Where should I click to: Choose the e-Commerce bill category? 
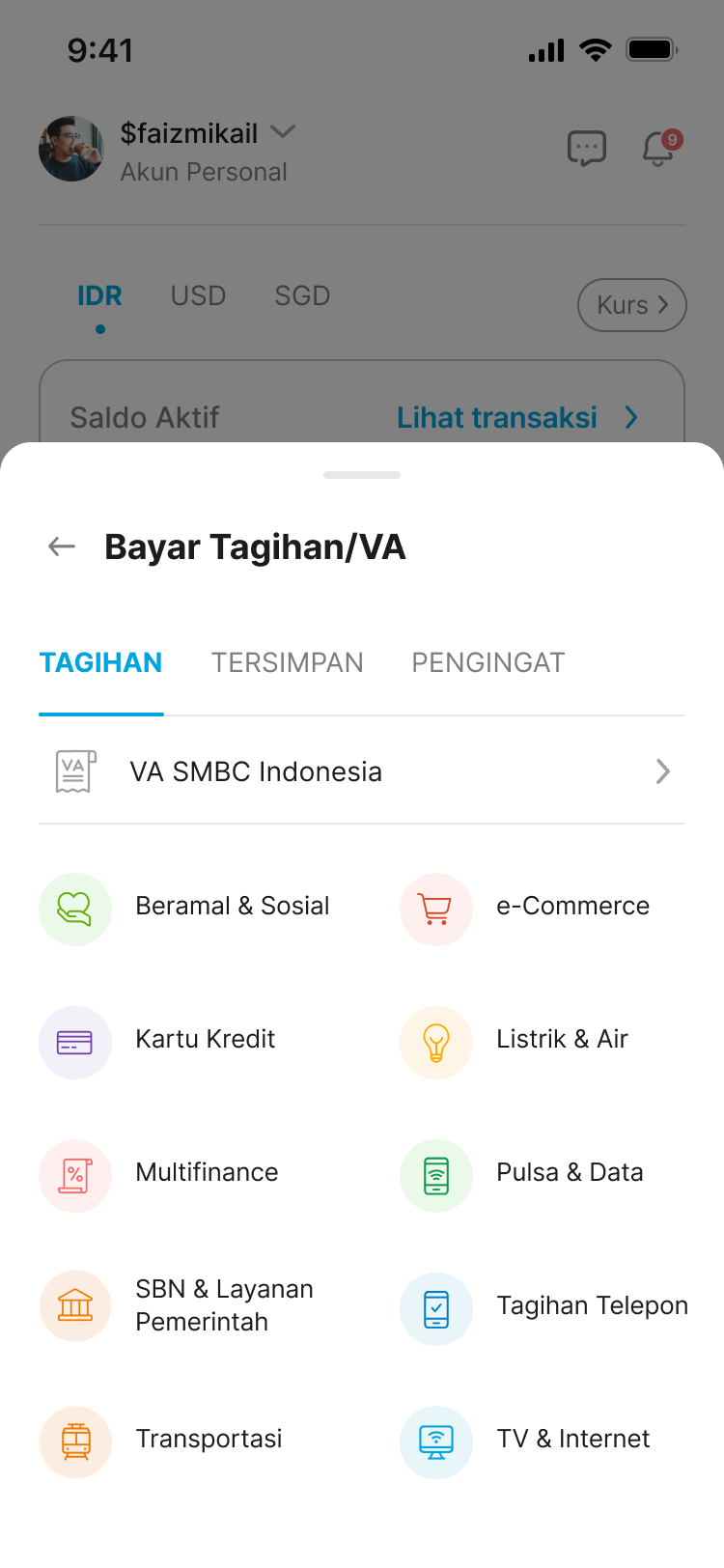pyautogui.click(x=541, y=908)
